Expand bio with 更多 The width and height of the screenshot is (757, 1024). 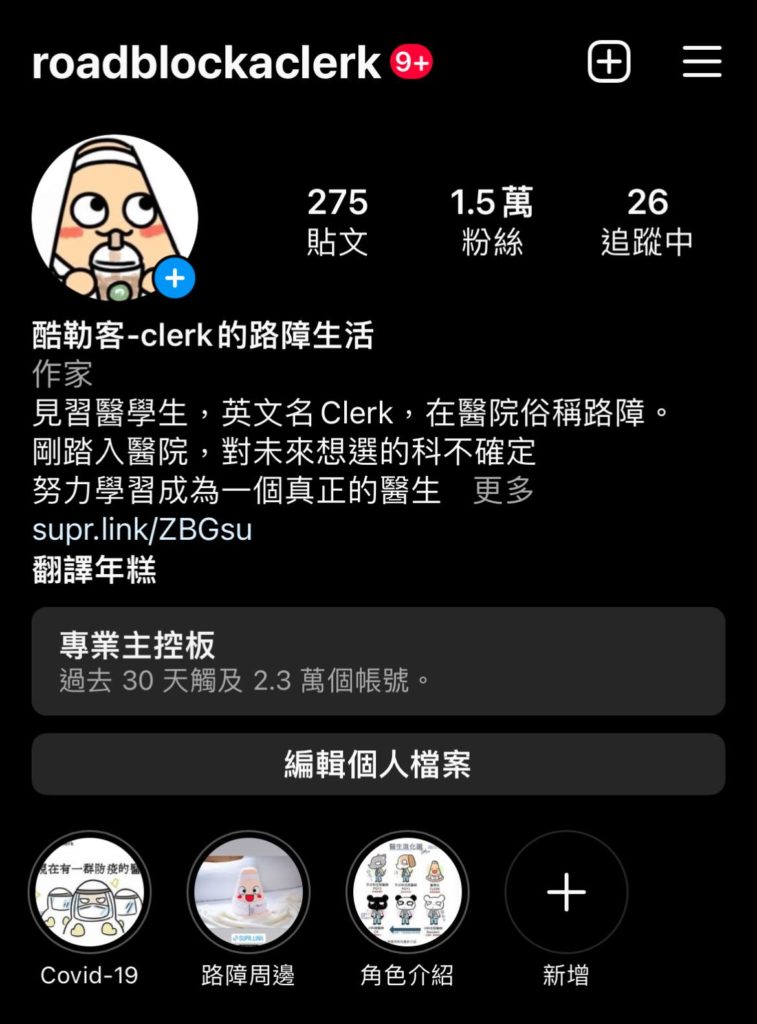pos(503,491)
